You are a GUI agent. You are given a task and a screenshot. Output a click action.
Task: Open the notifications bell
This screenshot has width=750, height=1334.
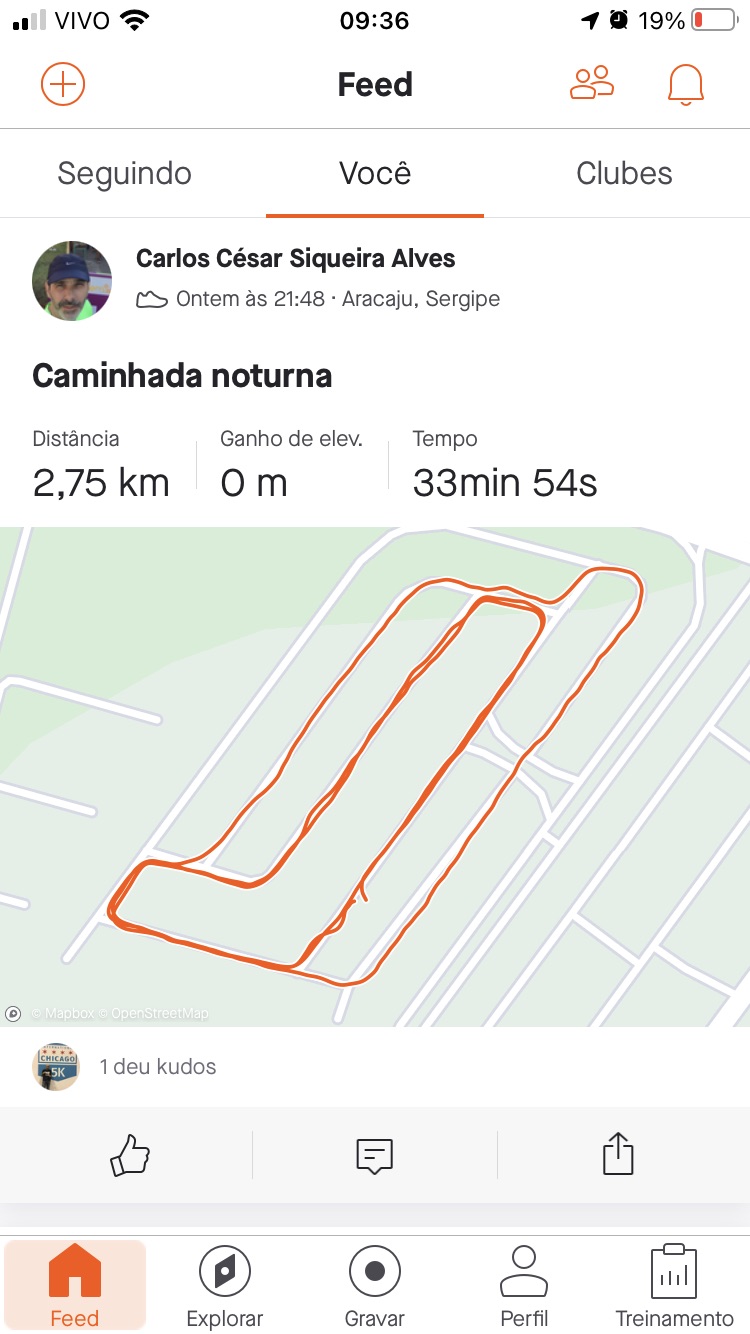click(685, 85)
